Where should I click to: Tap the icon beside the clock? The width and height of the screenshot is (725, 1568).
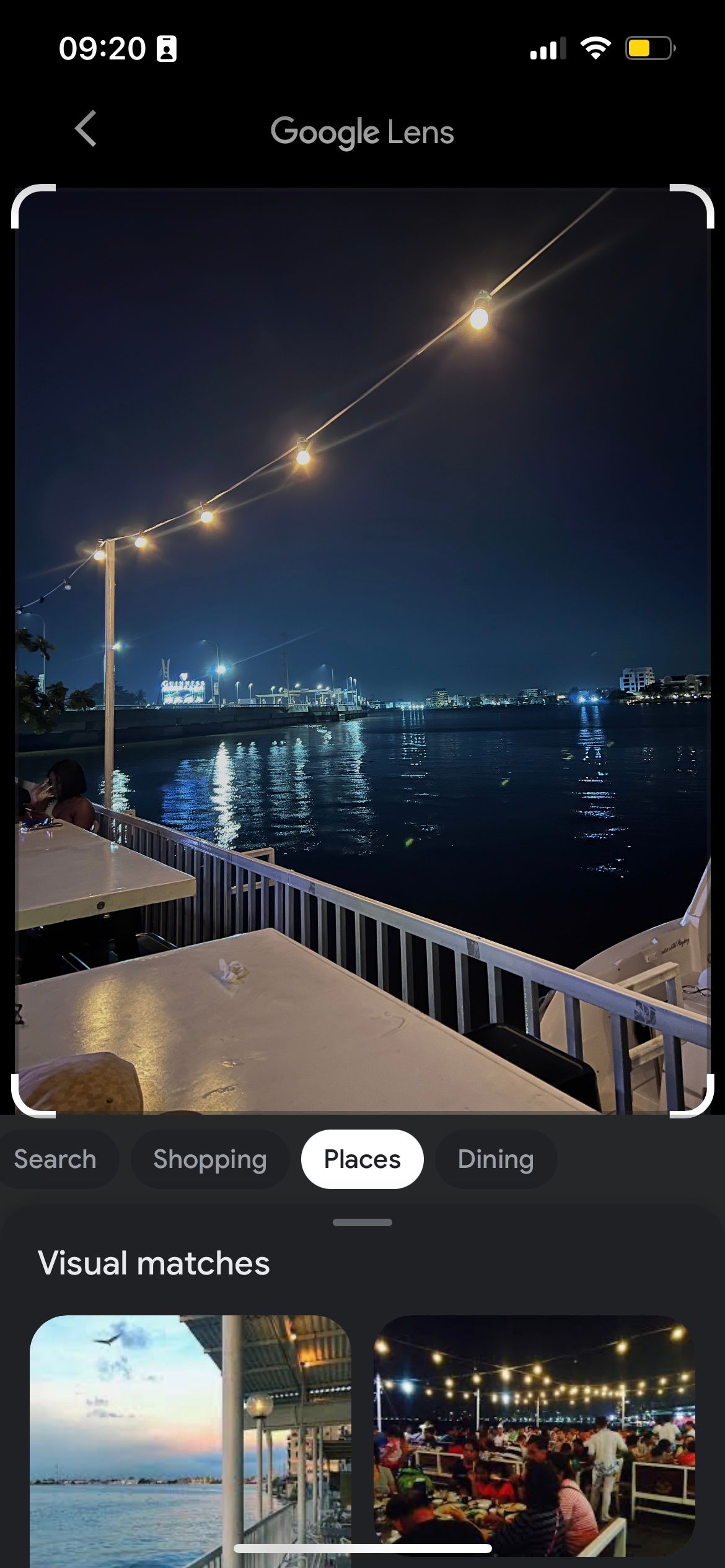click(x=166, y=48)
